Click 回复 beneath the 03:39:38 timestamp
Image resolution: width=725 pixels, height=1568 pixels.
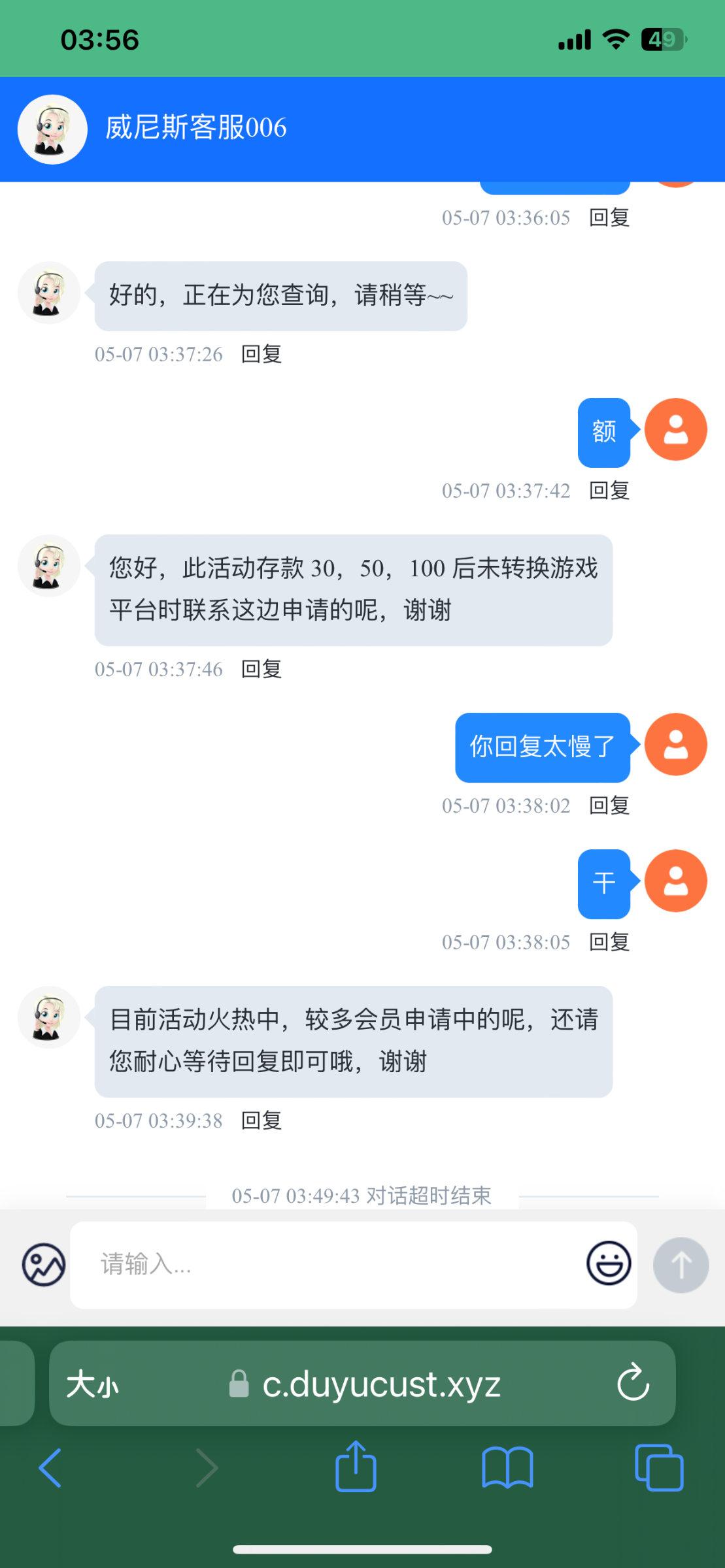261,1120
